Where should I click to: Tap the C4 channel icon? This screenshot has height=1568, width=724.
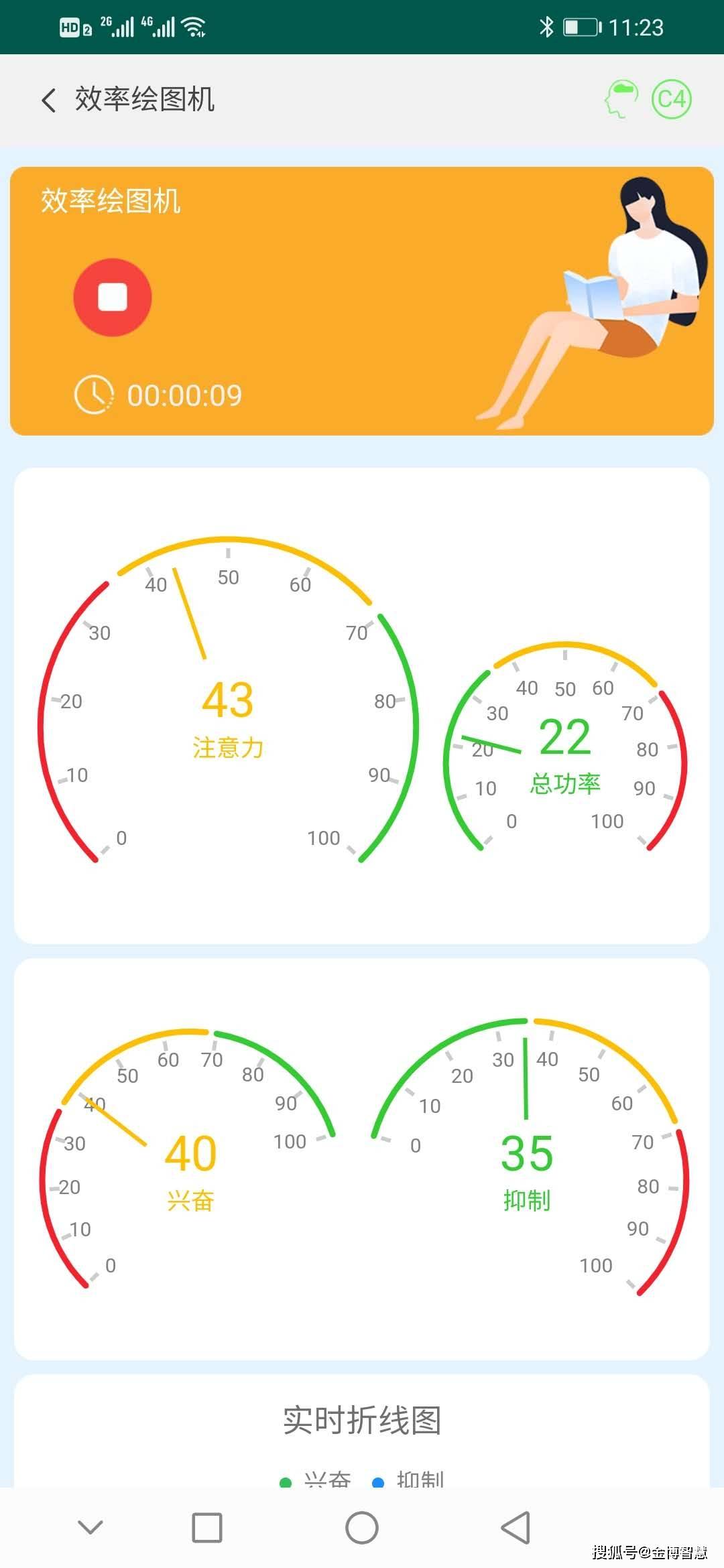[x=671, y=99]
